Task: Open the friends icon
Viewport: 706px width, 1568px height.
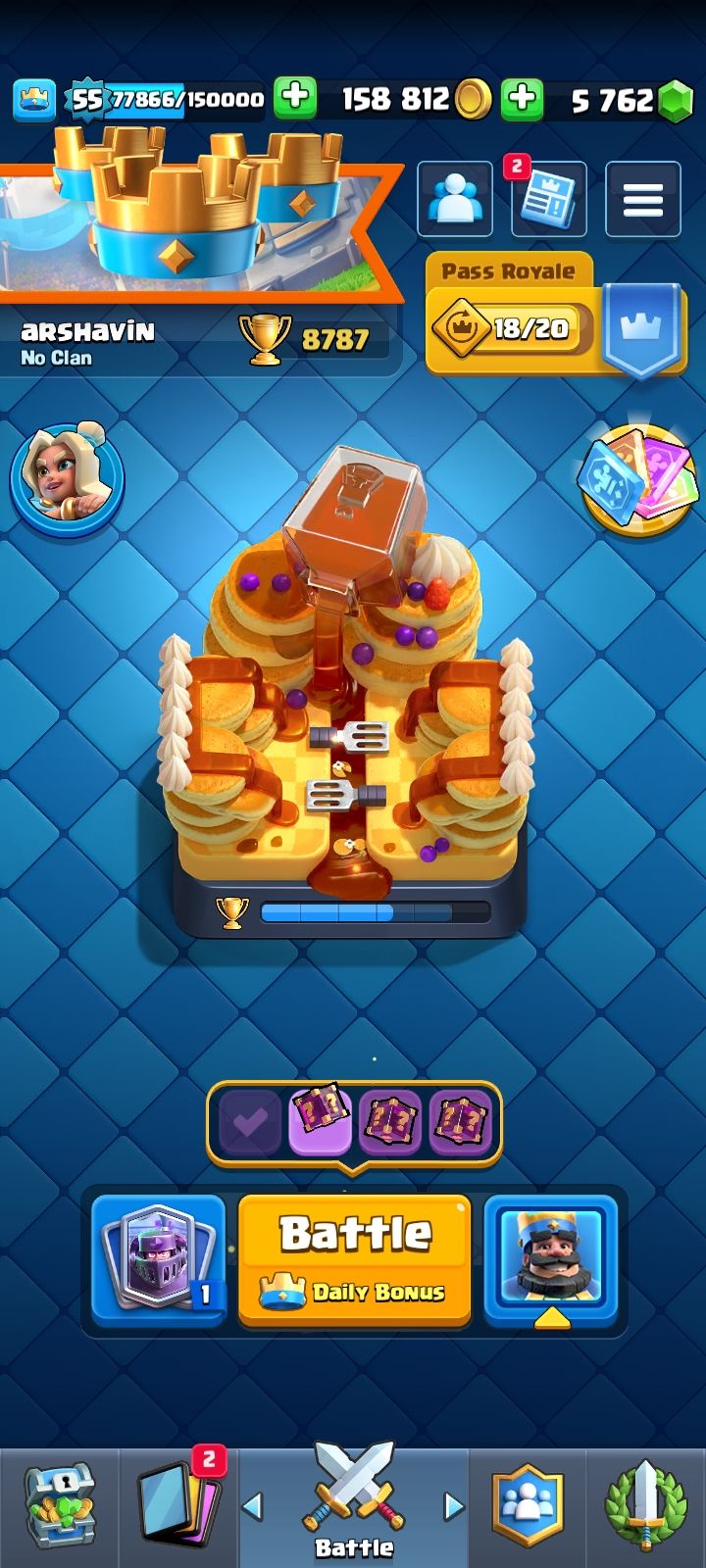Action: point(455,200)
